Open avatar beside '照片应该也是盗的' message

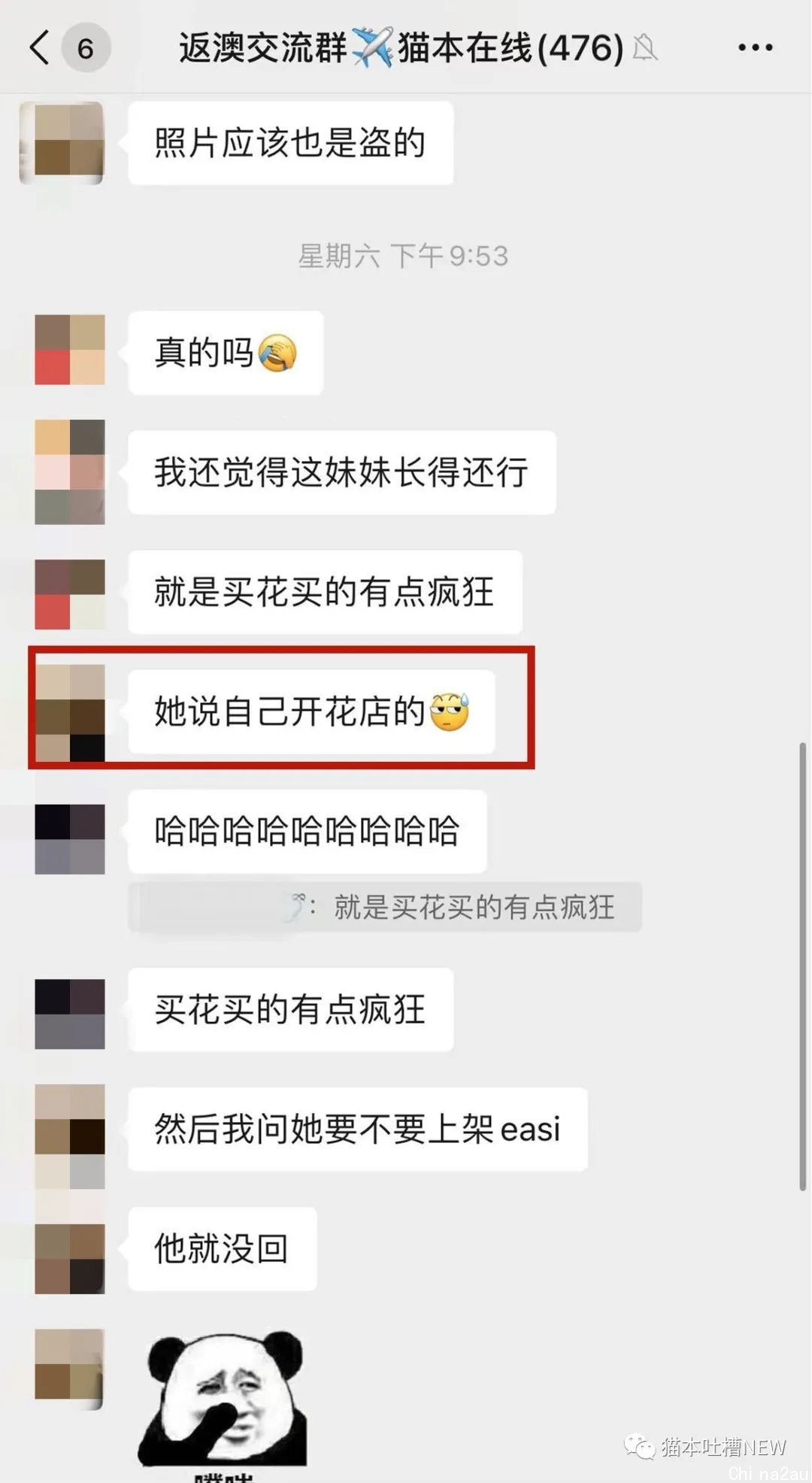pos(62,143)
